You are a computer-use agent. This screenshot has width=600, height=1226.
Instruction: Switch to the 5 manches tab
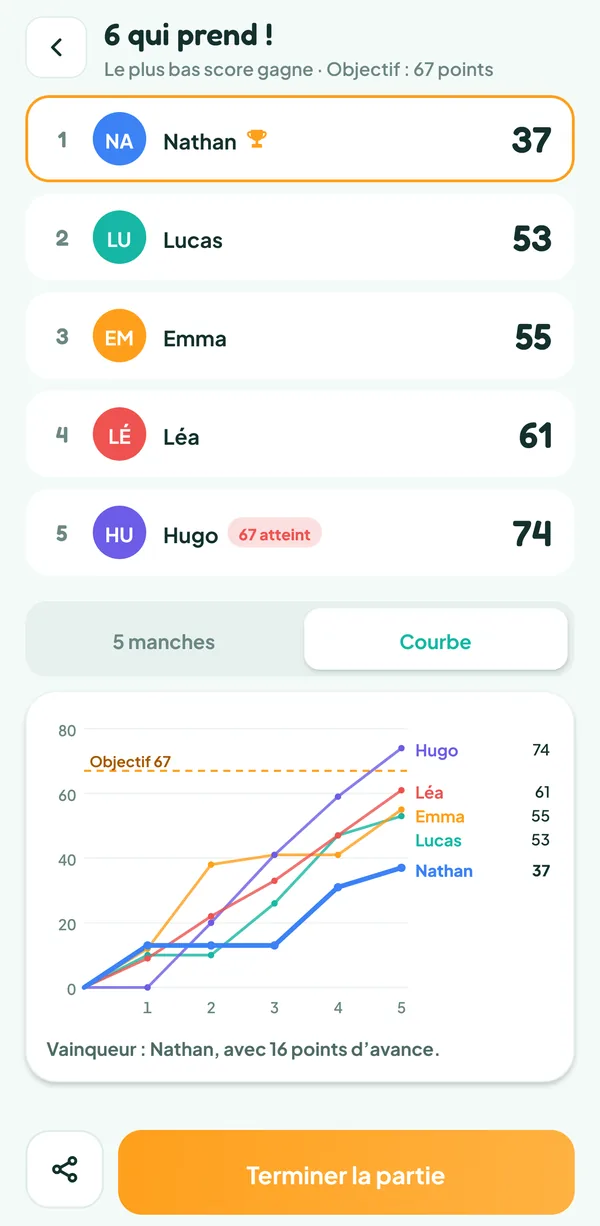164,642
